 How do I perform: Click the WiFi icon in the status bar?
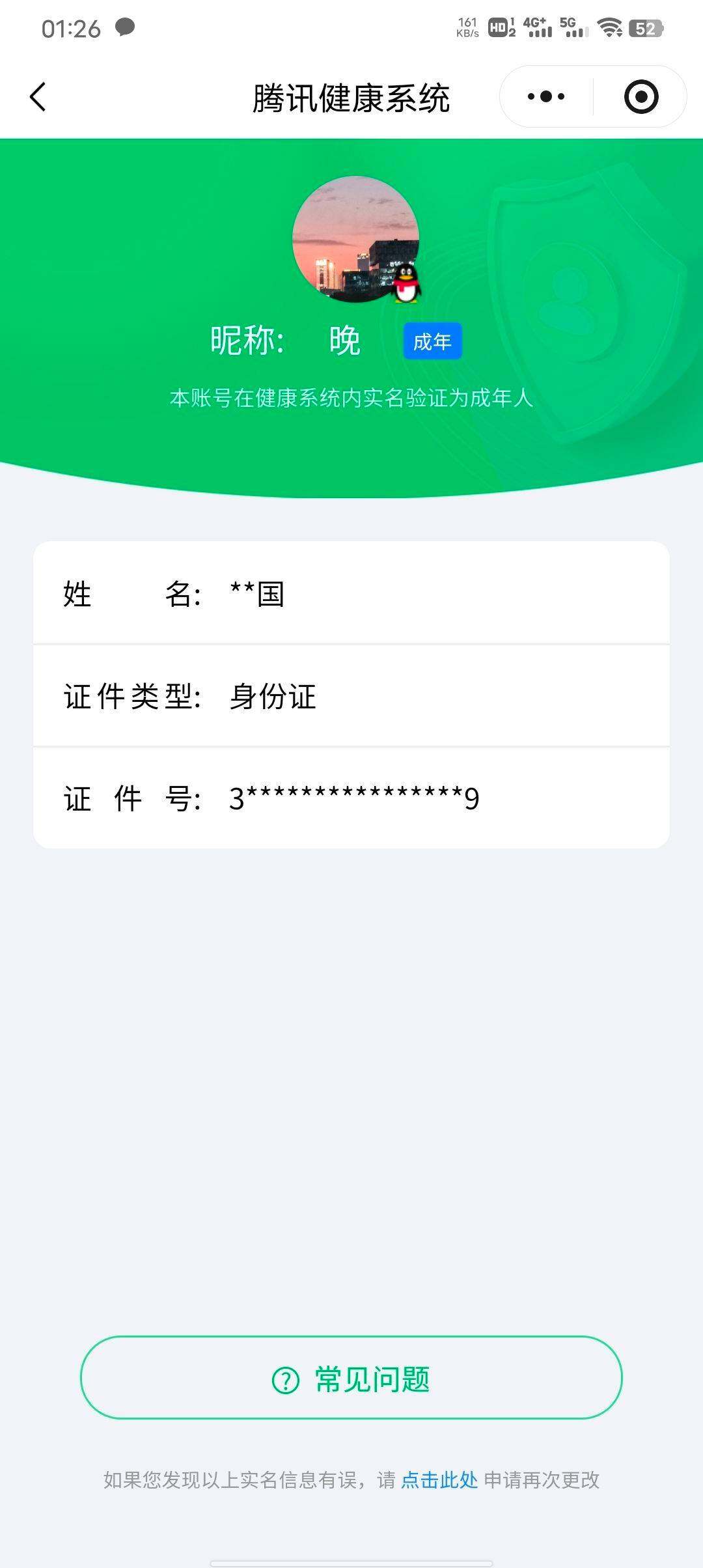click(x=609, y=29)
